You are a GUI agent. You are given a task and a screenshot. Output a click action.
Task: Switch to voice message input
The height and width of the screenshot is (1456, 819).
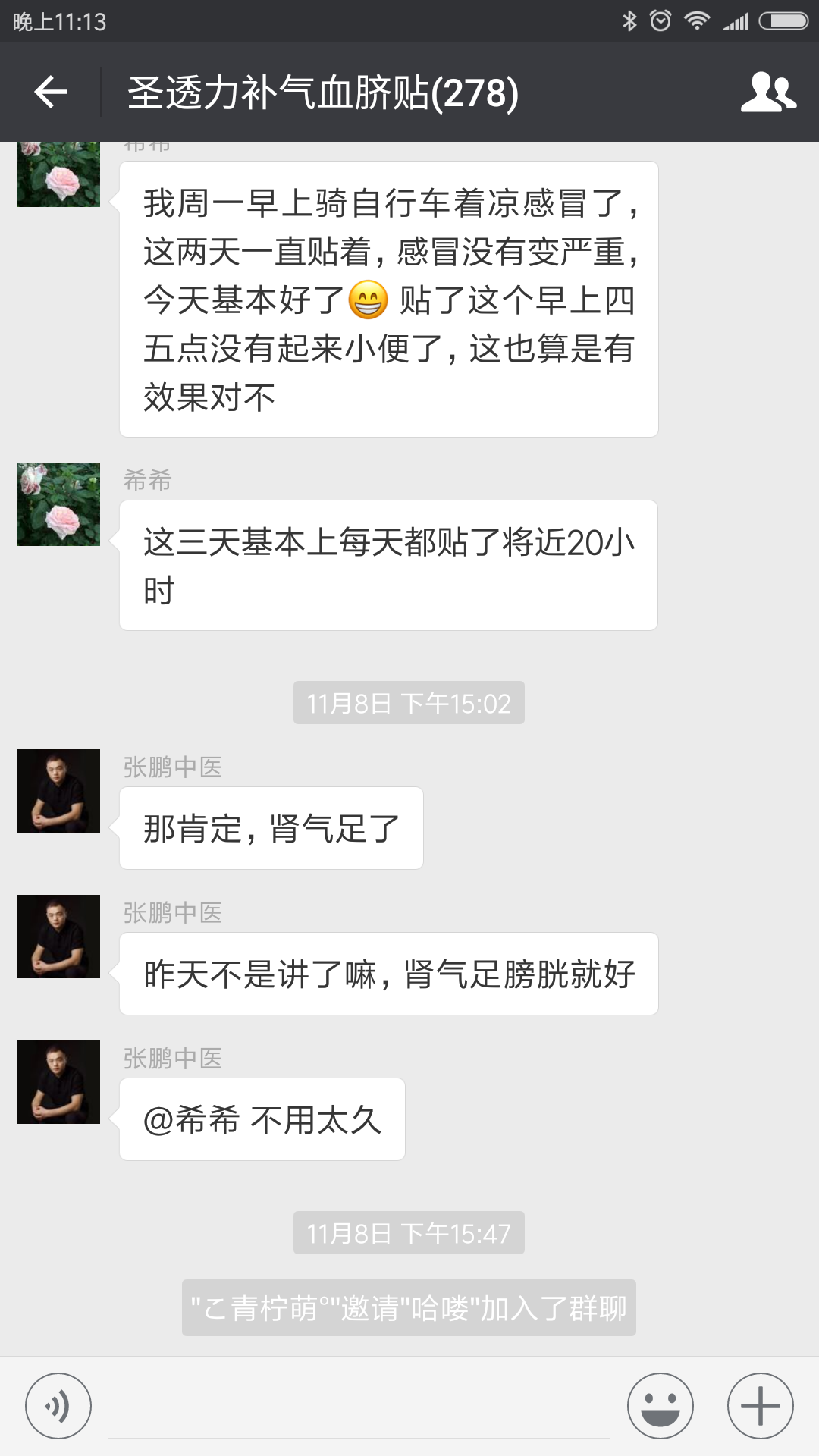58,1406
